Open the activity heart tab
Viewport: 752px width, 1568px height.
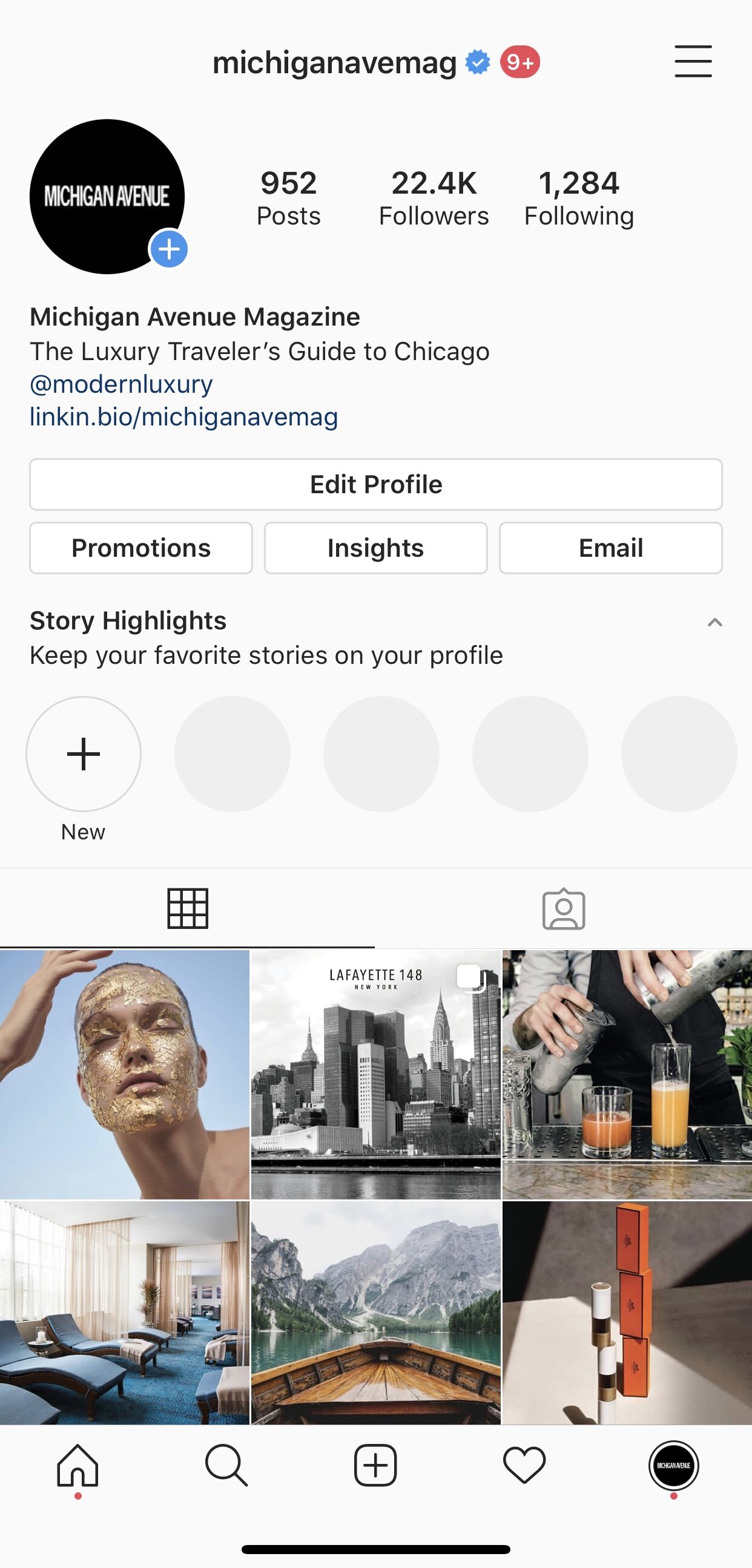tap(524, 1465)
